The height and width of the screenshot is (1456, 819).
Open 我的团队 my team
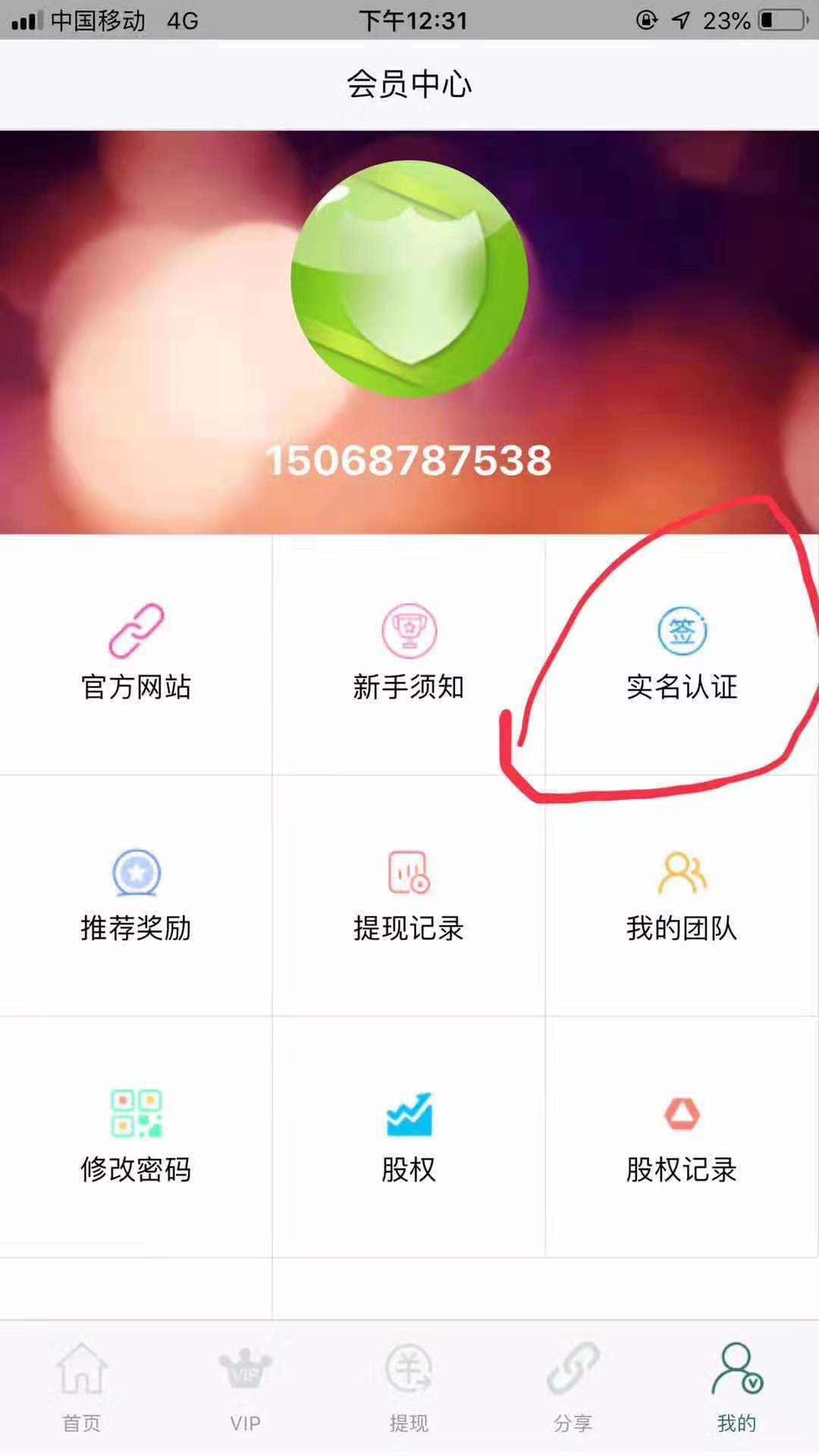(x=682, y=895)
